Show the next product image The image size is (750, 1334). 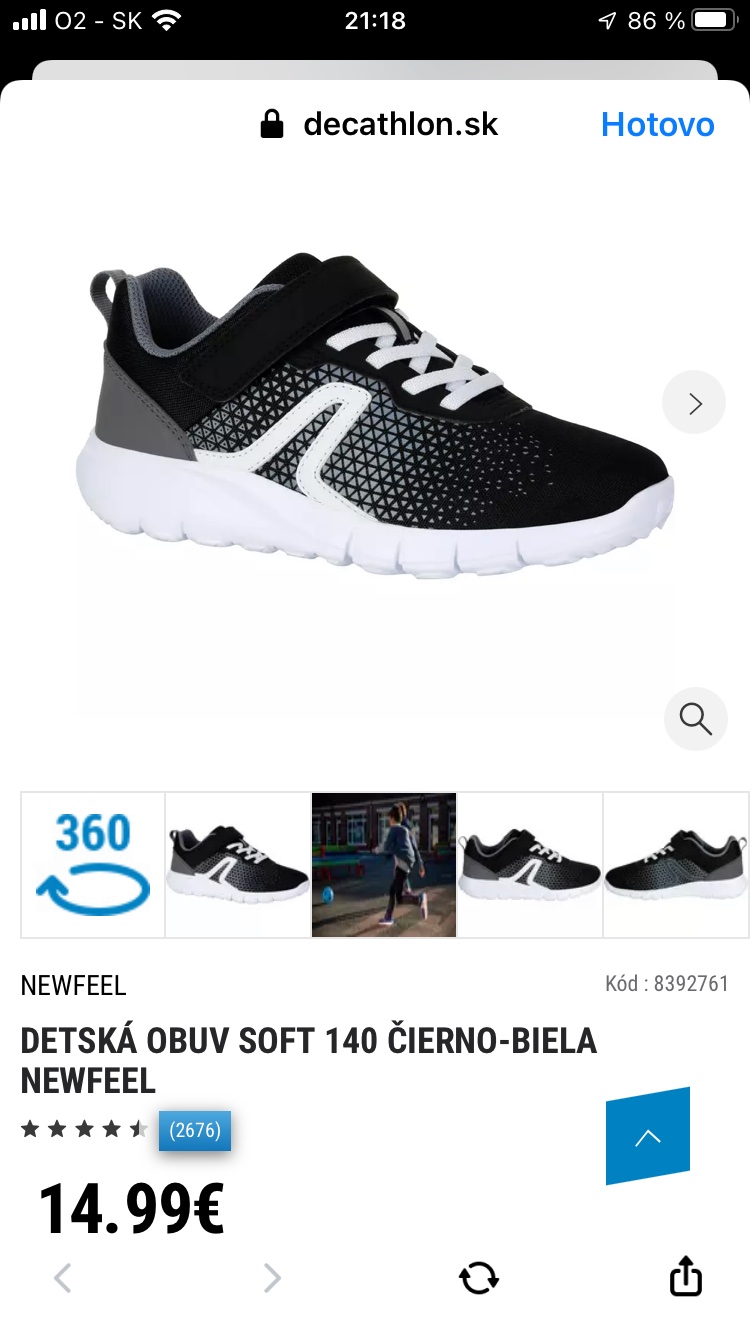coord(694,403)
